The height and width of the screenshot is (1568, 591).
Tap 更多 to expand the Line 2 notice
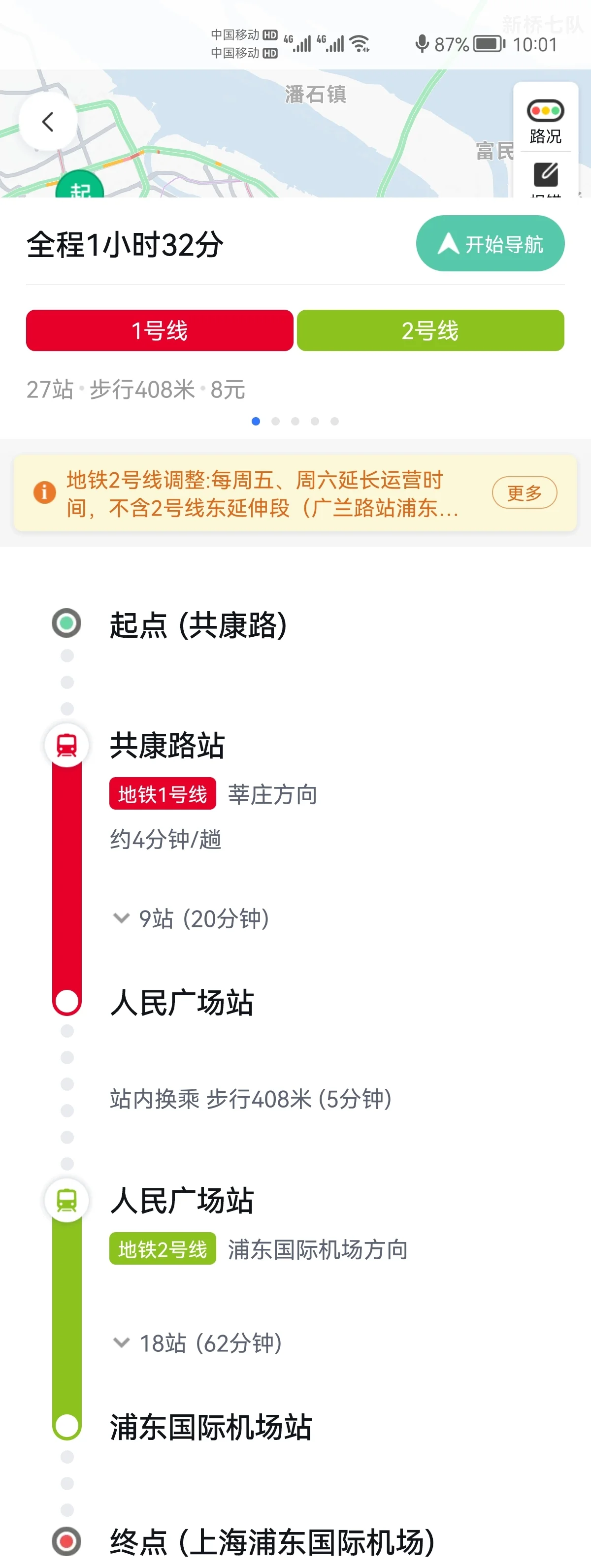(x=524, y=492)
